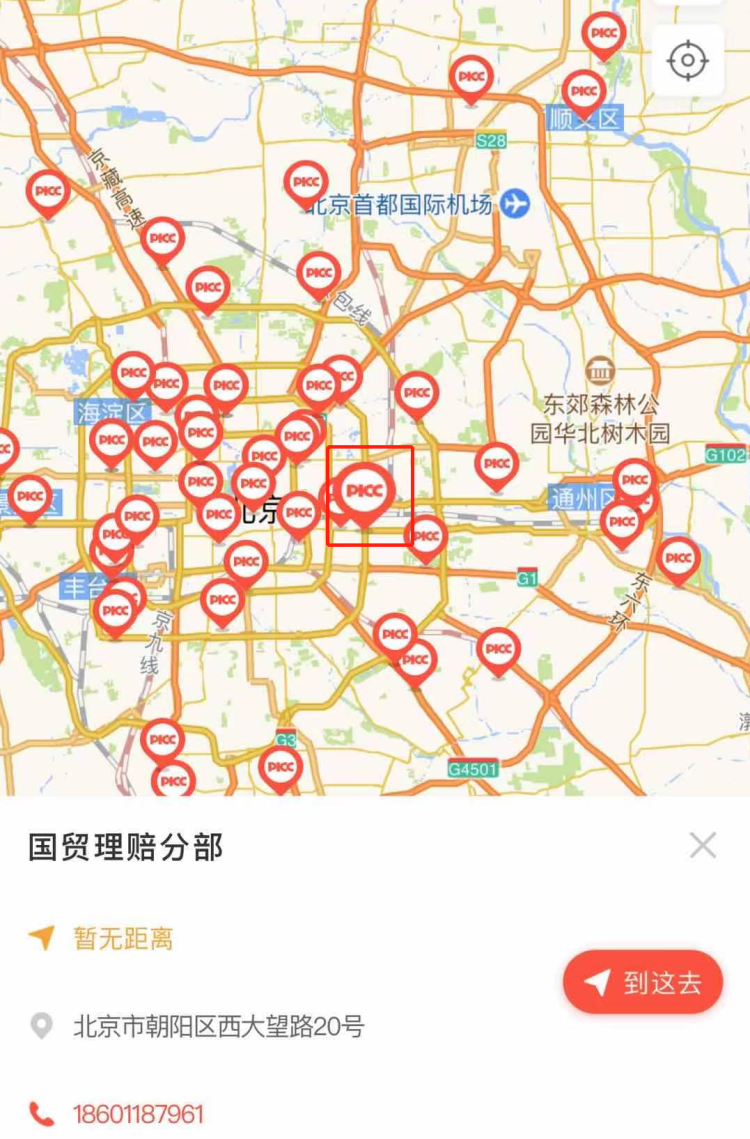
Task: Call the phone number 18601187961
Action: point(138,1114)
